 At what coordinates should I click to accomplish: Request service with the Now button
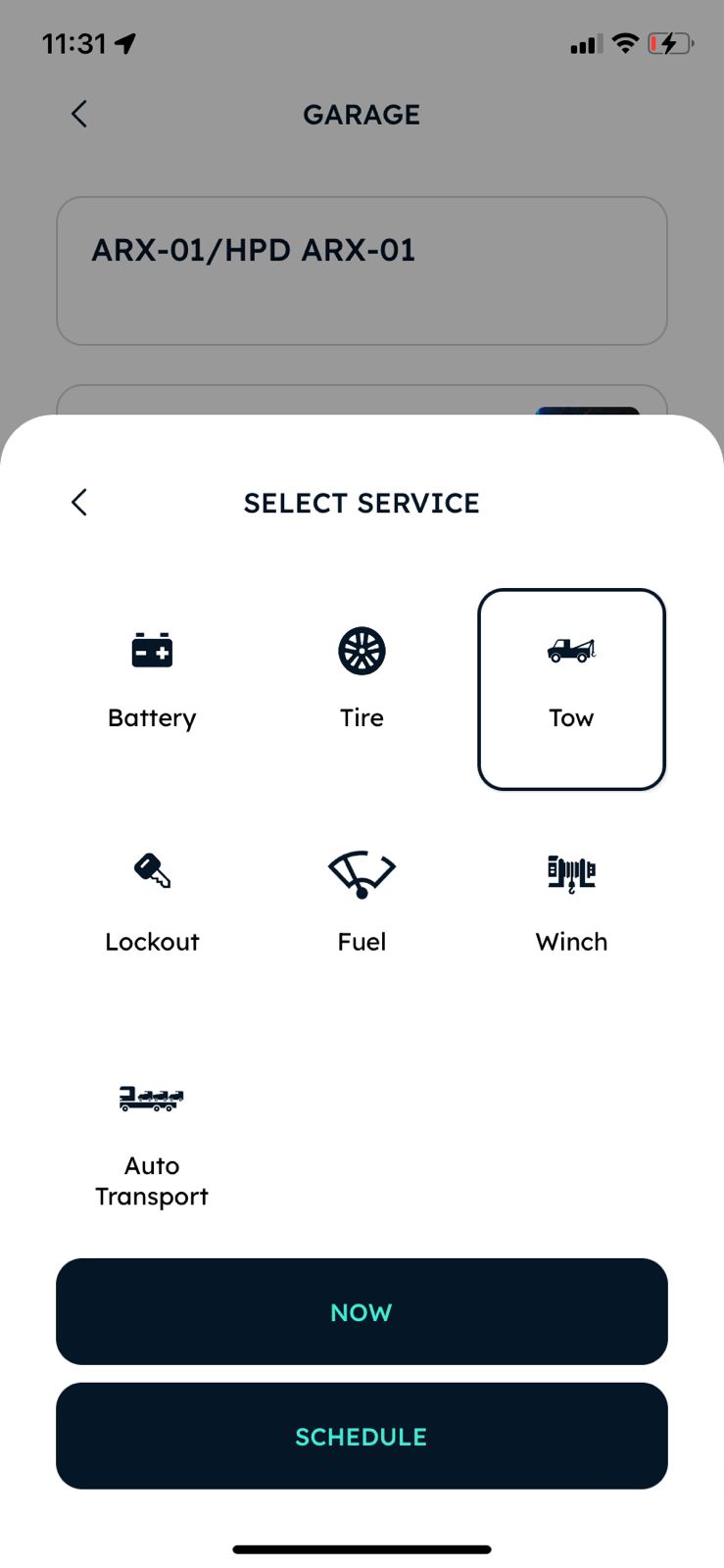pyautogui.click(x=362, y=1311)
